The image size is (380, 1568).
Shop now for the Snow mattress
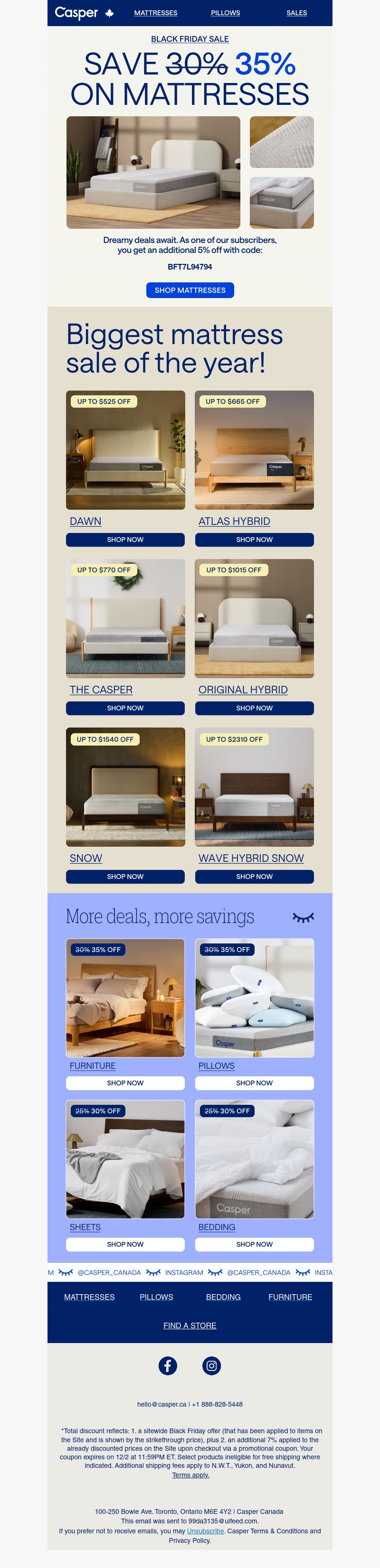pyautogui.click(x=125, y=877)
